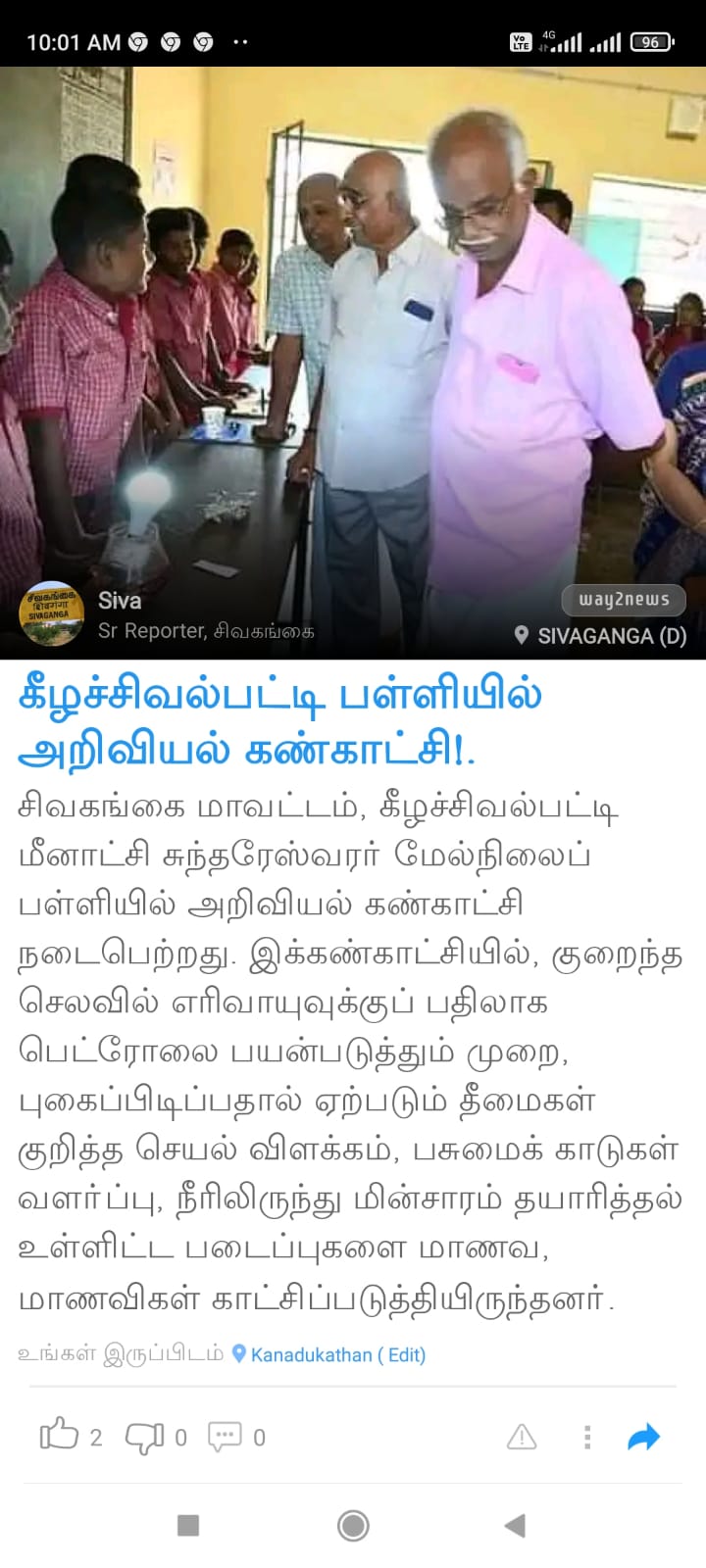This screenshot has height=1568, width=706.
Task: Share this news article
Action: (x=644, y=1437)
